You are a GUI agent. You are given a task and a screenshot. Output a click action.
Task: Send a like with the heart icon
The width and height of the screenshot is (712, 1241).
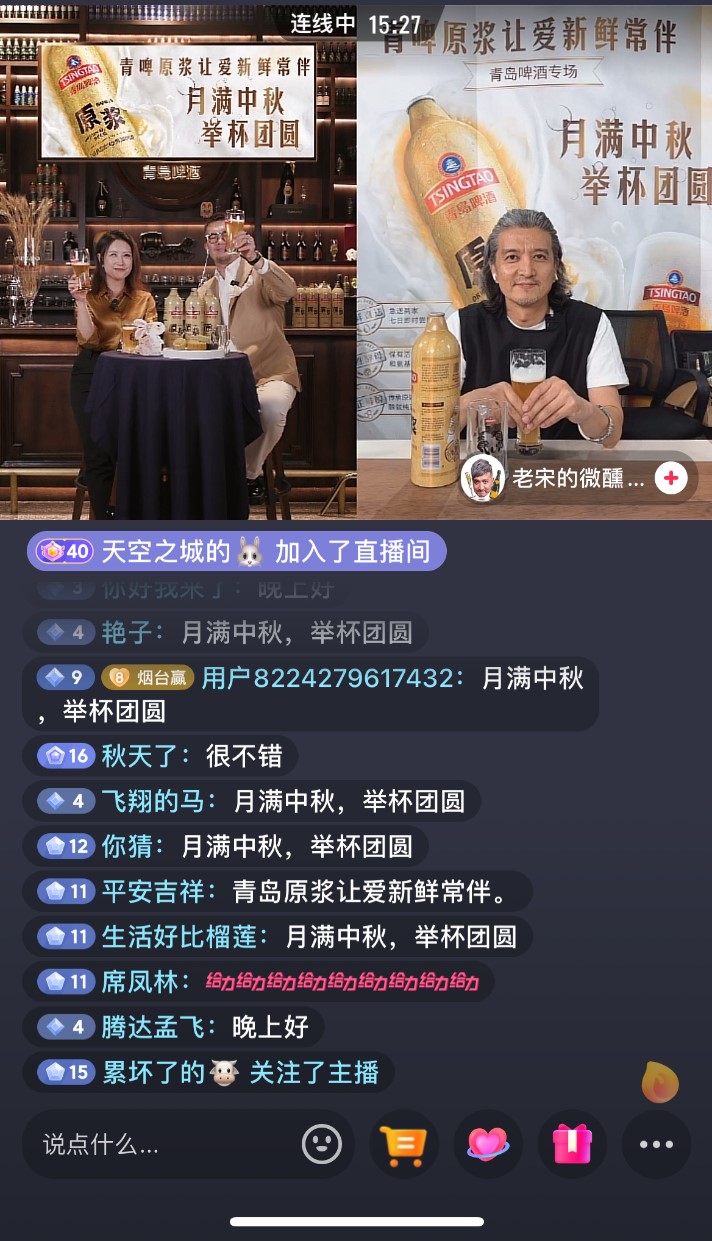(x=488, y=1144)
